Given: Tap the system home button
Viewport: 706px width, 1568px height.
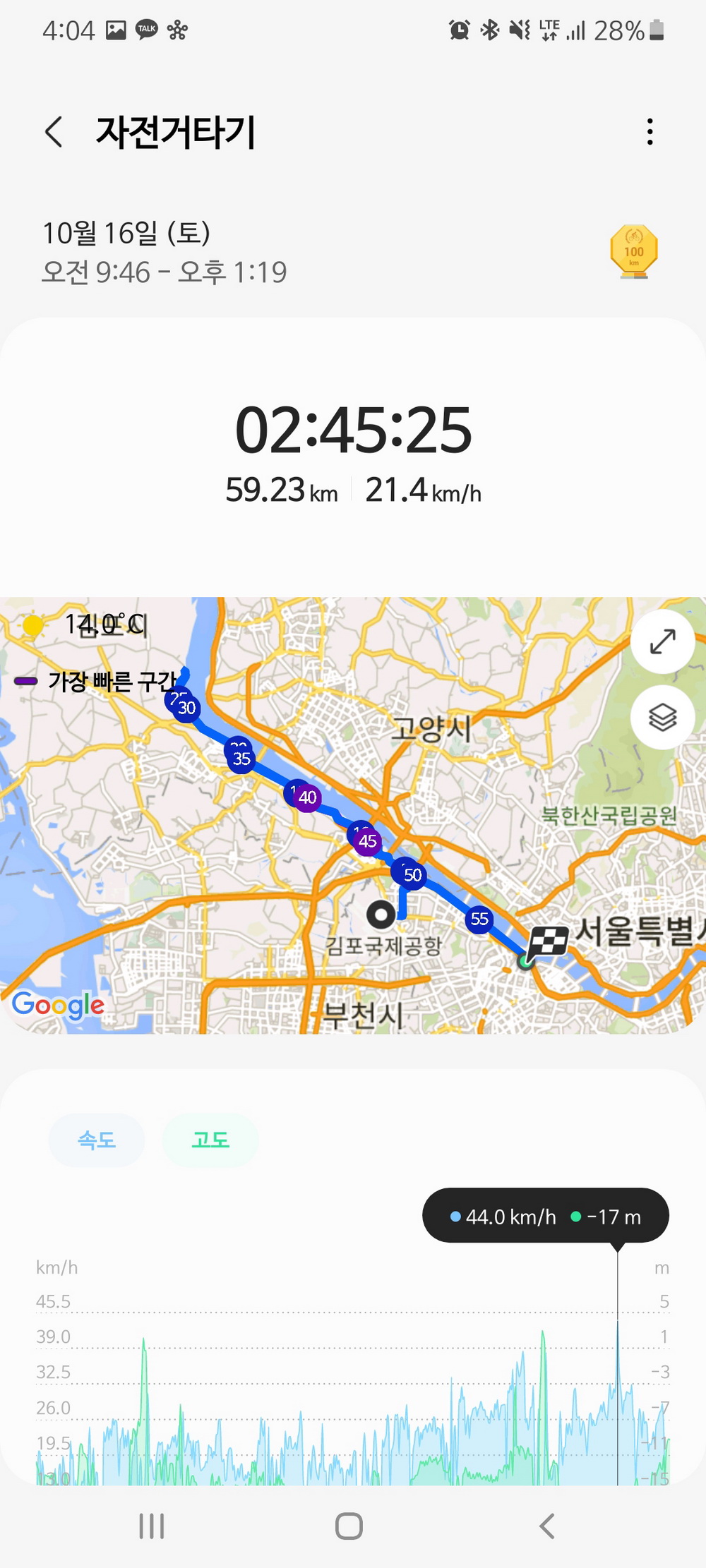Looking at the screenshot, I should coord(349,1526).
